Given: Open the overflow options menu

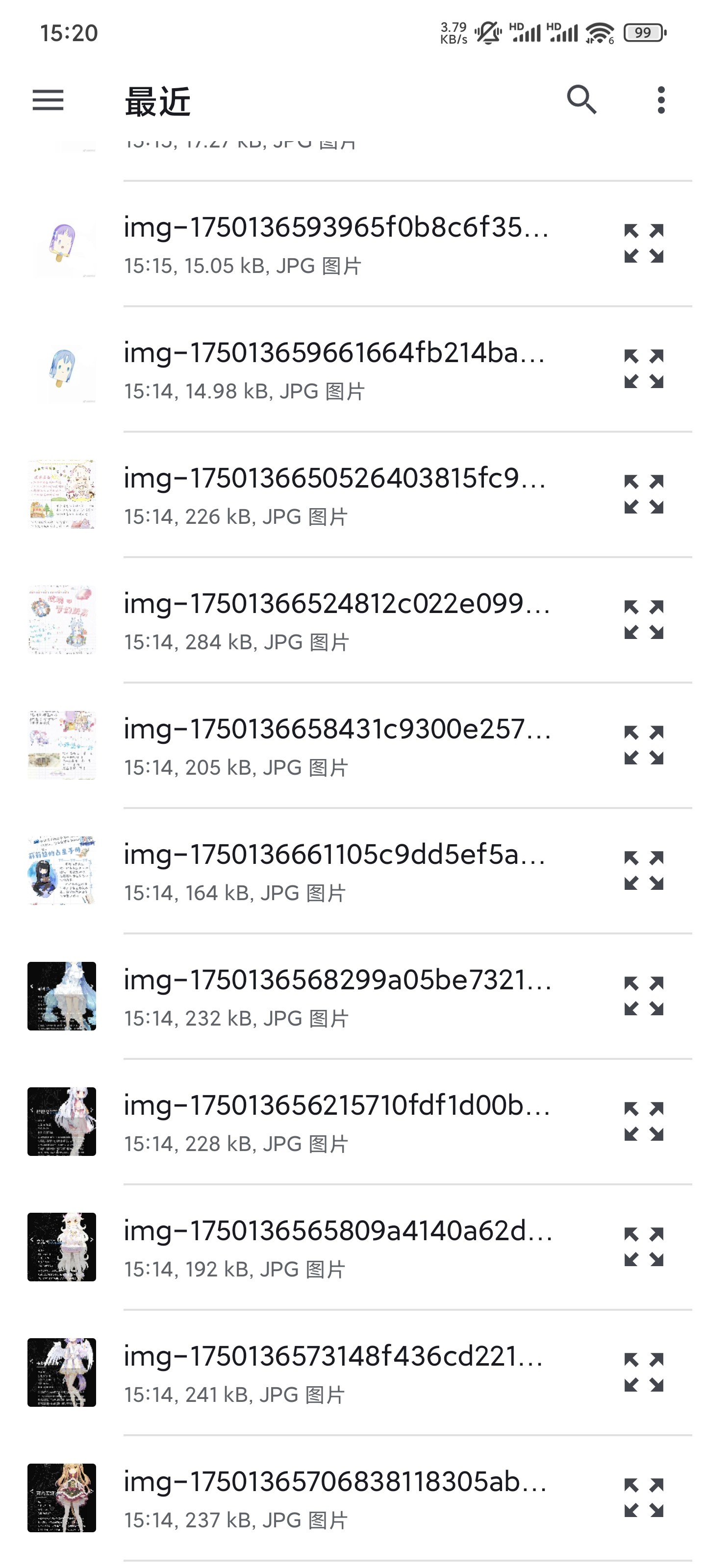Looking at the screenshot, I should (661, 100).
